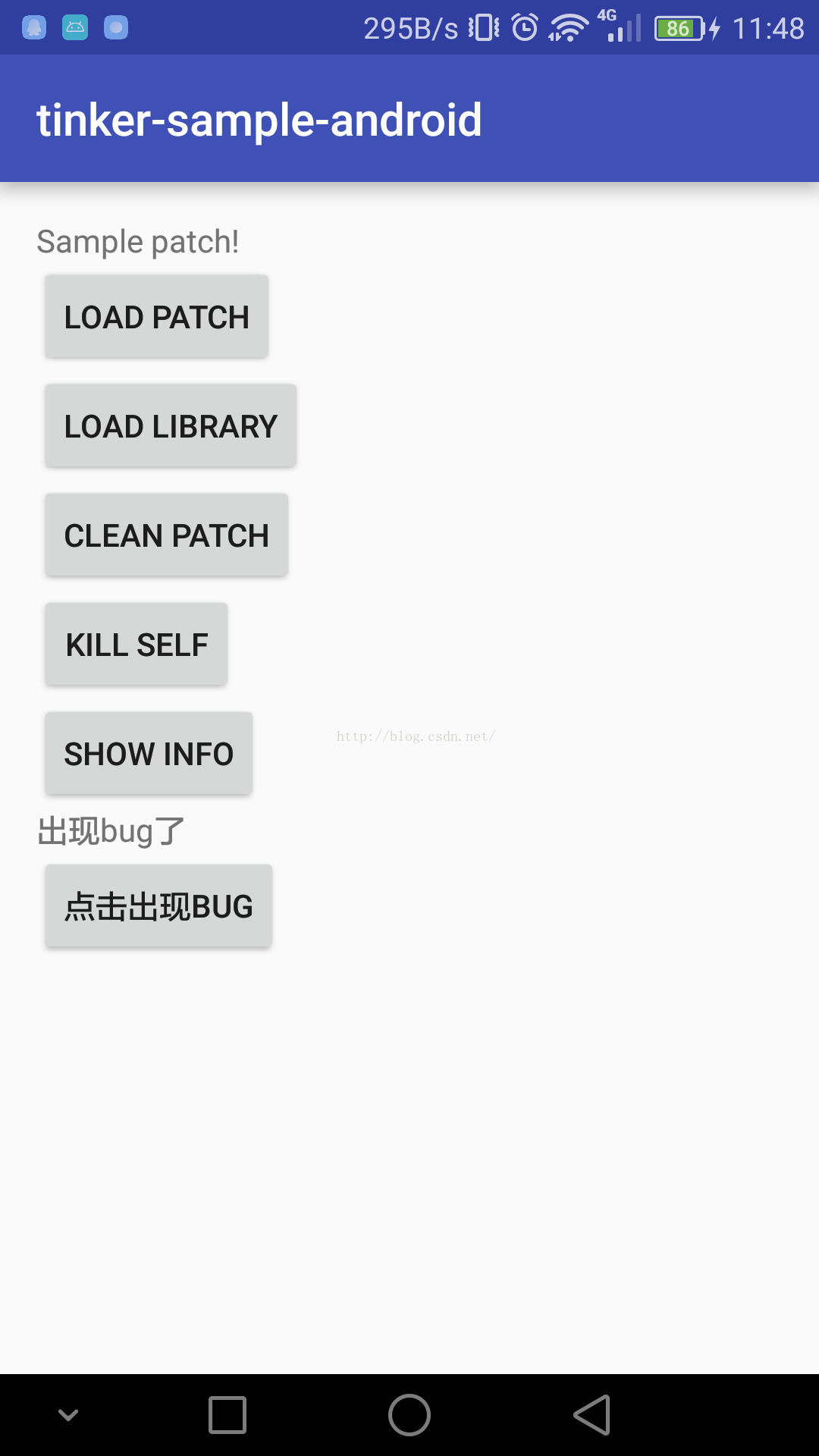Go back using the navigation bar
819x1456 pixels.
tap(592, 1415)
